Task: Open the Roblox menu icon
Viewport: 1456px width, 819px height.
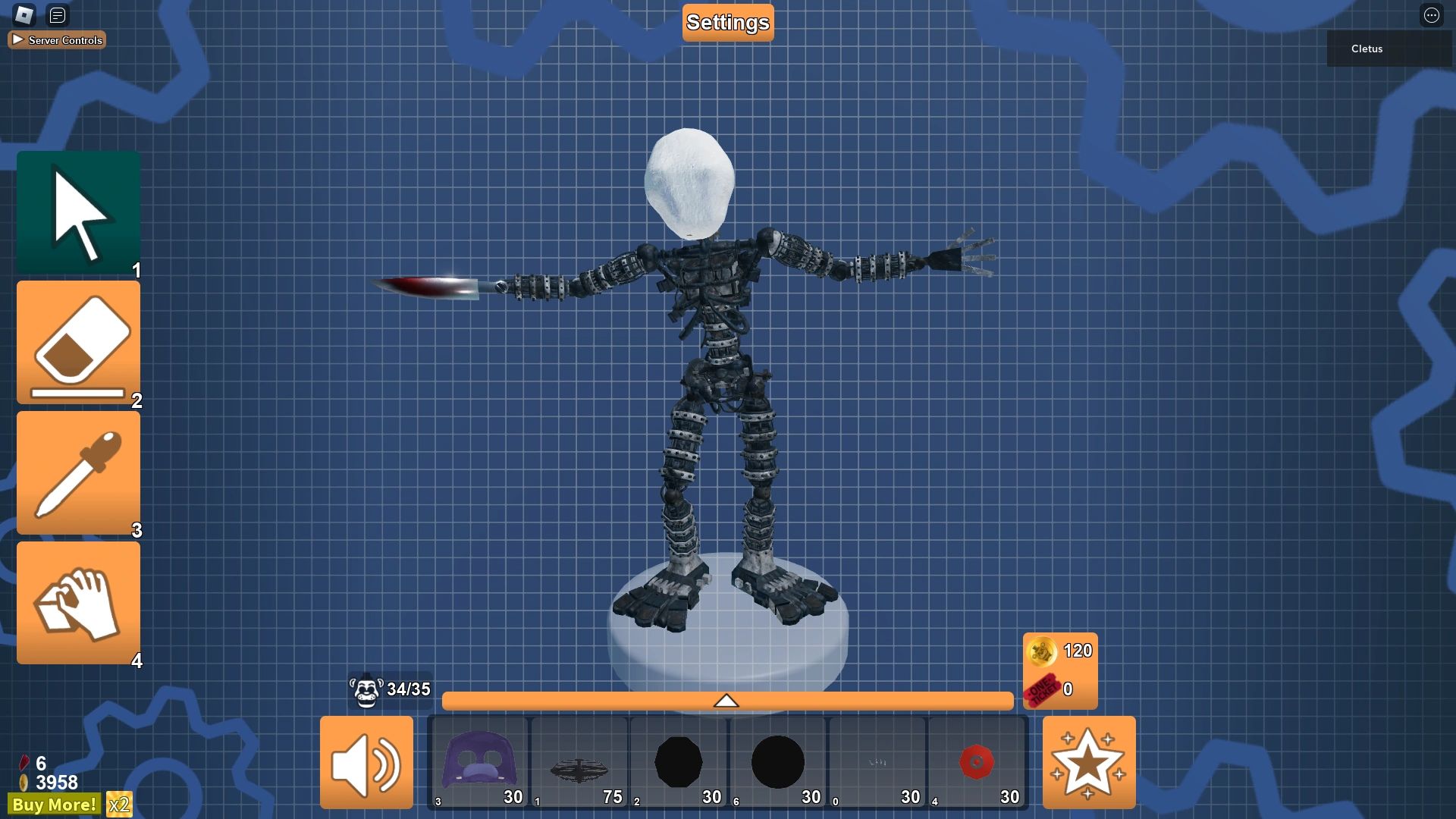Action: tap(24, 15)
